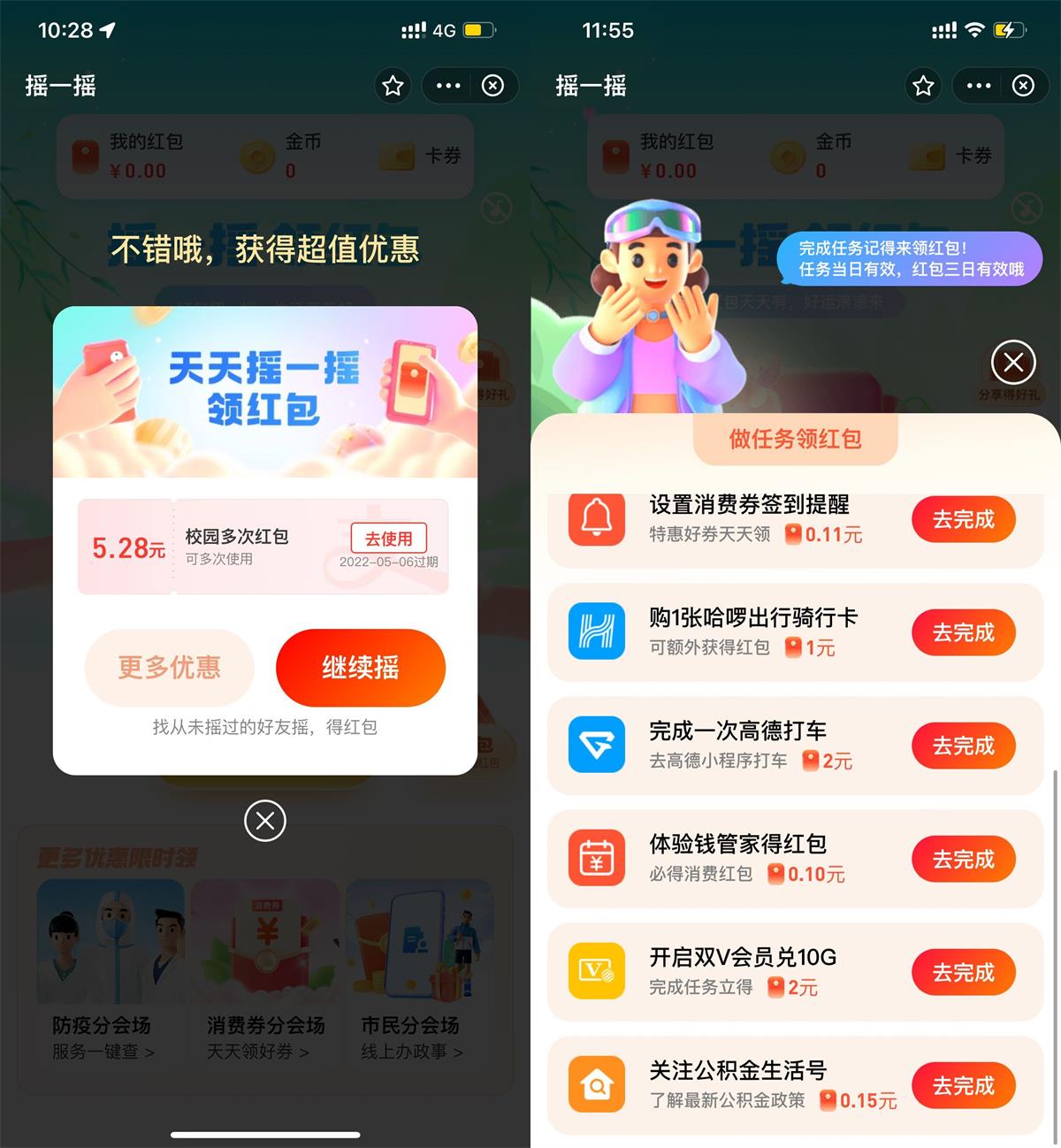Open the 卡券 card wallet icon

click(399, 157)
